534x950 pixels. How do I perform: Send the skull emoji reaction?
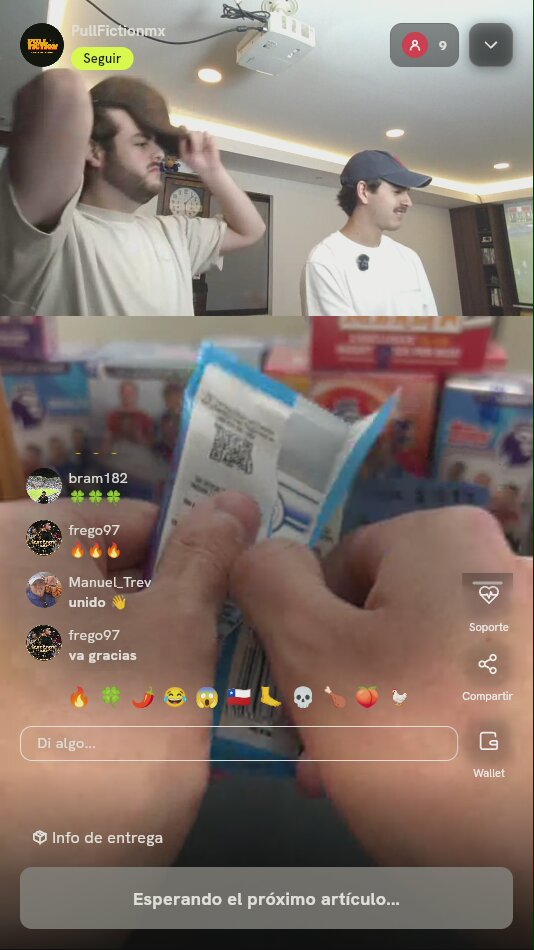pyautogui.click(x=302, y=697)
